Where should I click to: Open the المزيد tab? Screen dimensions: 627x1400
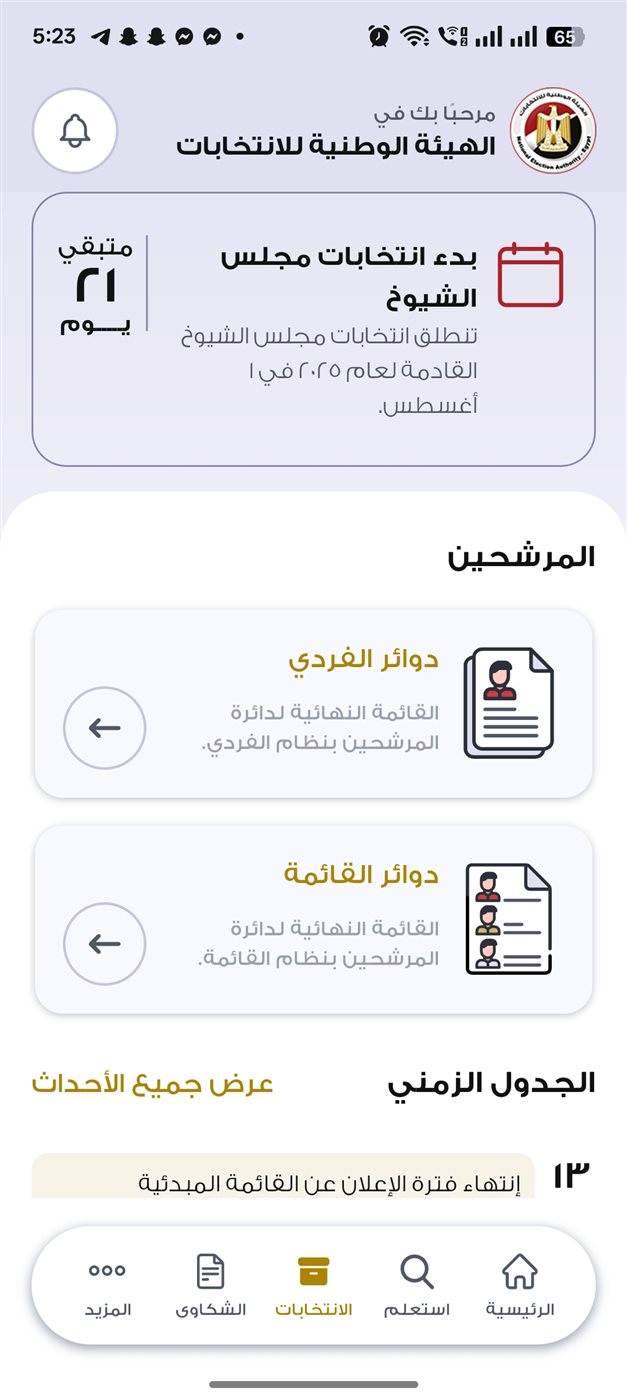(106, 1285)
